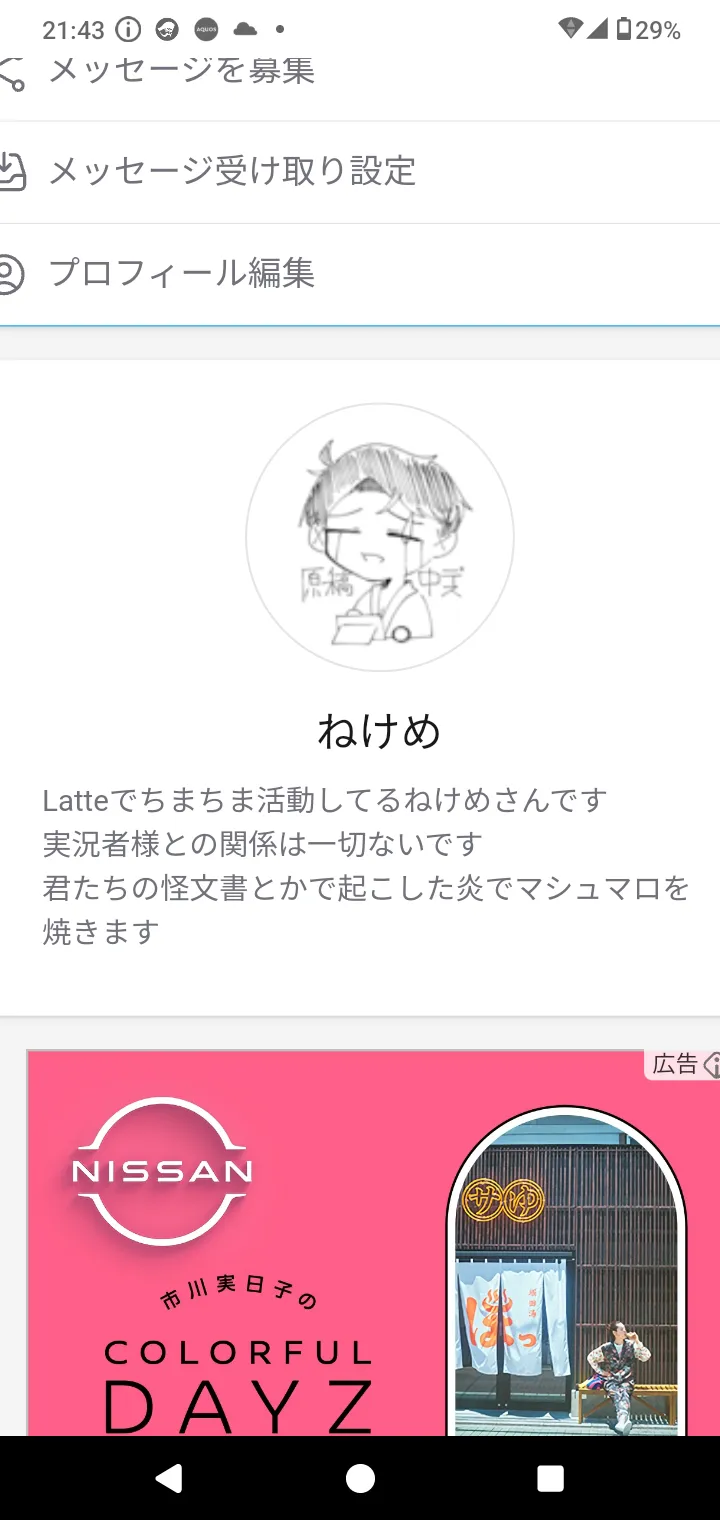
Task: Open the メッセージを募集 row
Action: pos(182,72)
